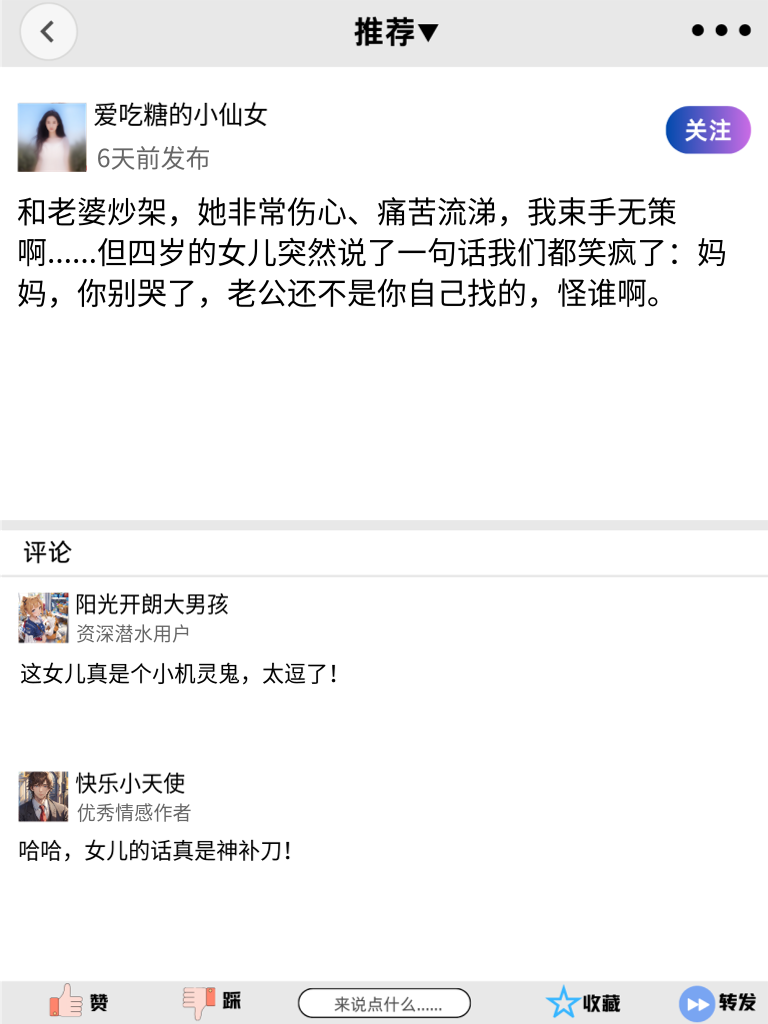Click the like (赞) thumbs-up icon
This screenshot has width=768, height=1024.
pyautogui.click(x=65, y=1001)
